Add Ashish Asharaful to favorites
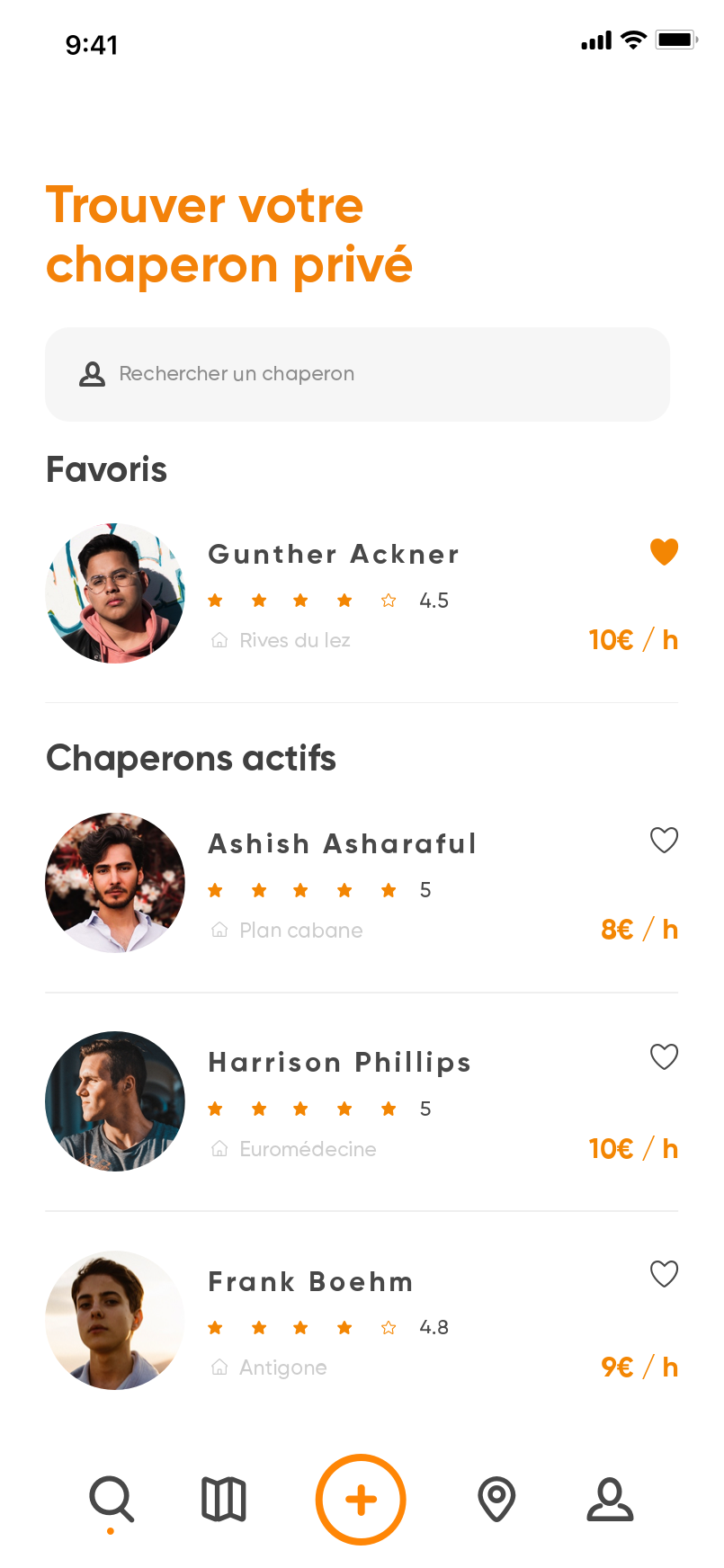Viewport: 724px width, 1568px height. tap(664, 841)
